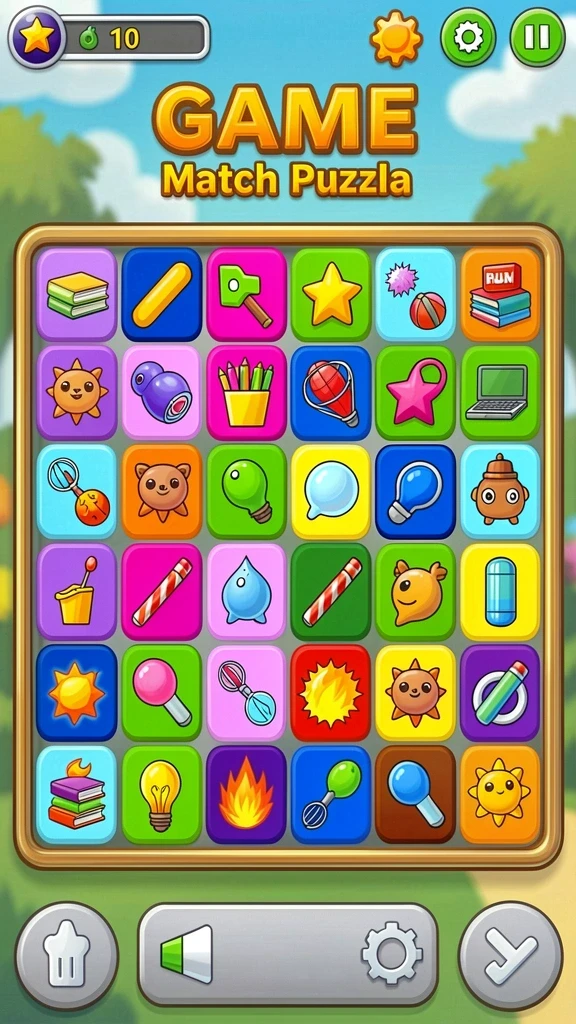Select the yellow star tile
The image size is (576, 1024).
pos(331,295)
